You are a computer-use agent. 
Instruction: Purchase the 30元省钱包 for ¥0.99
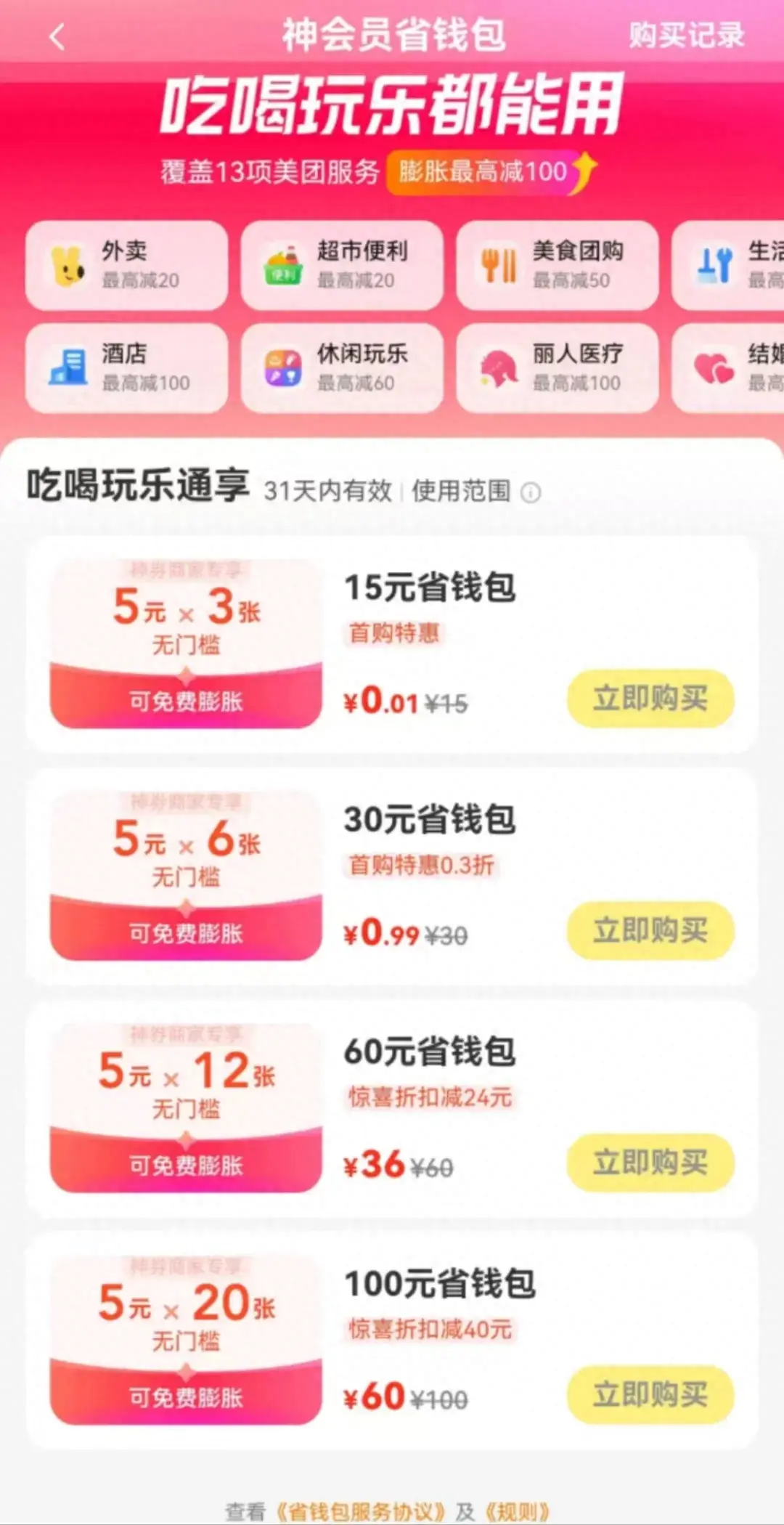650,930
